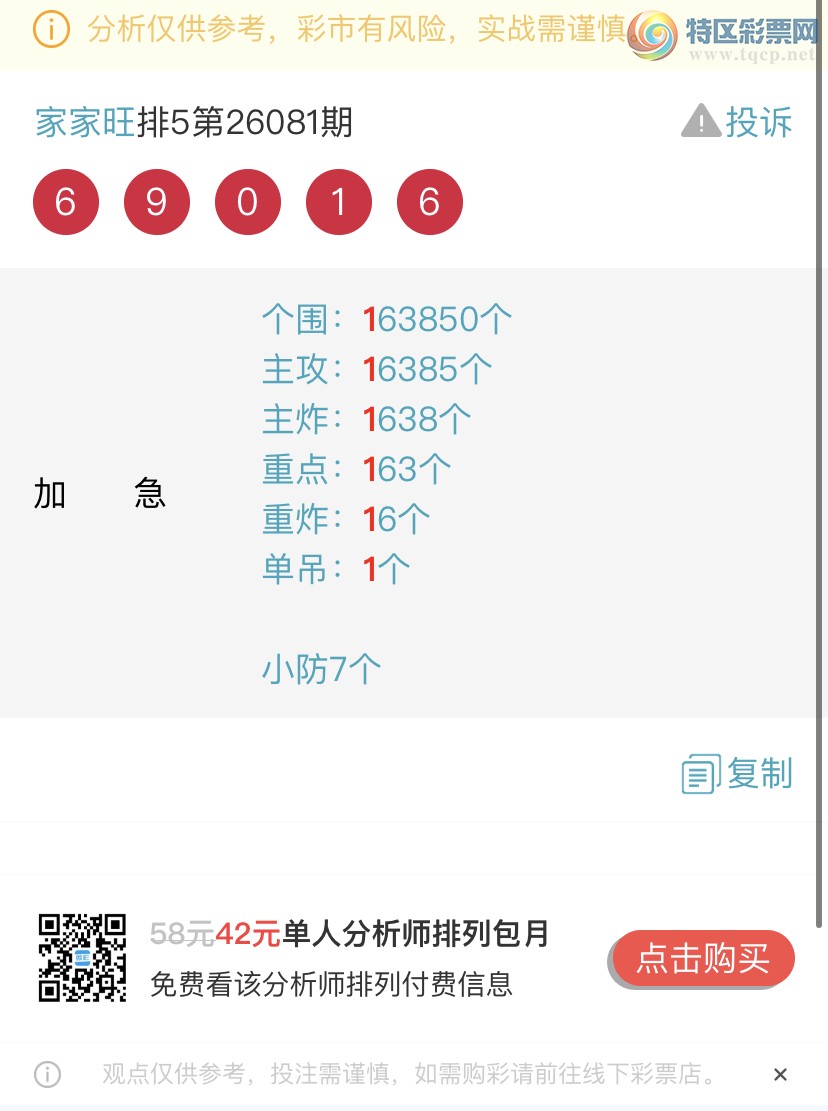Tap 投诉 to report this analysis
Image resolution: width=828 pixels, height=1111 pixels.
pyautogui.click(x=737, y=122)
